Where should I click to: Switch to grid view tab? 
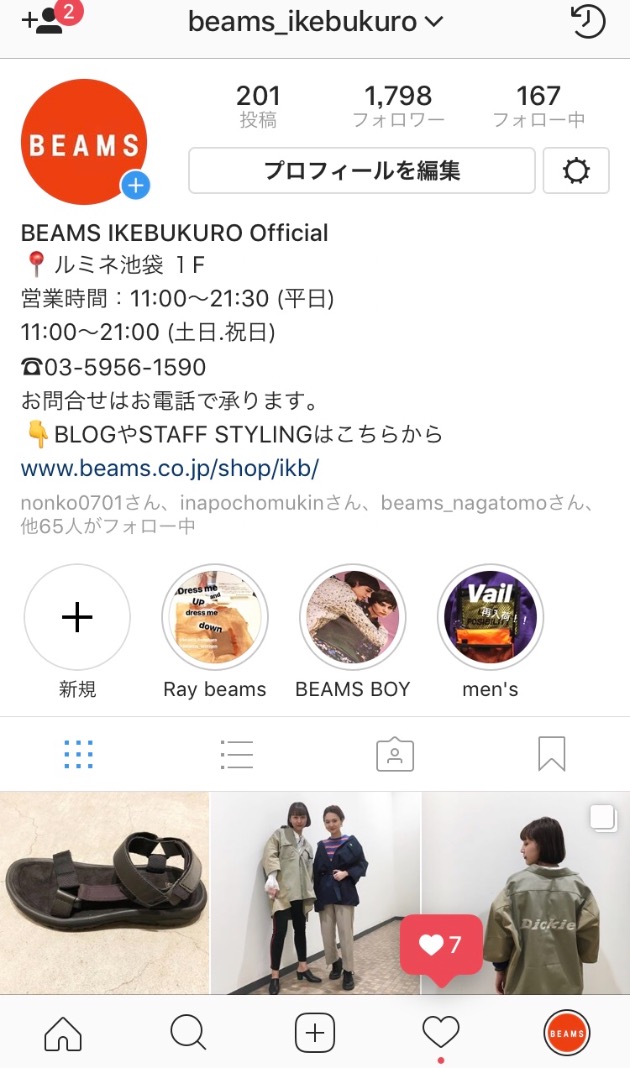pyautogui.click(x=78, y=754)
